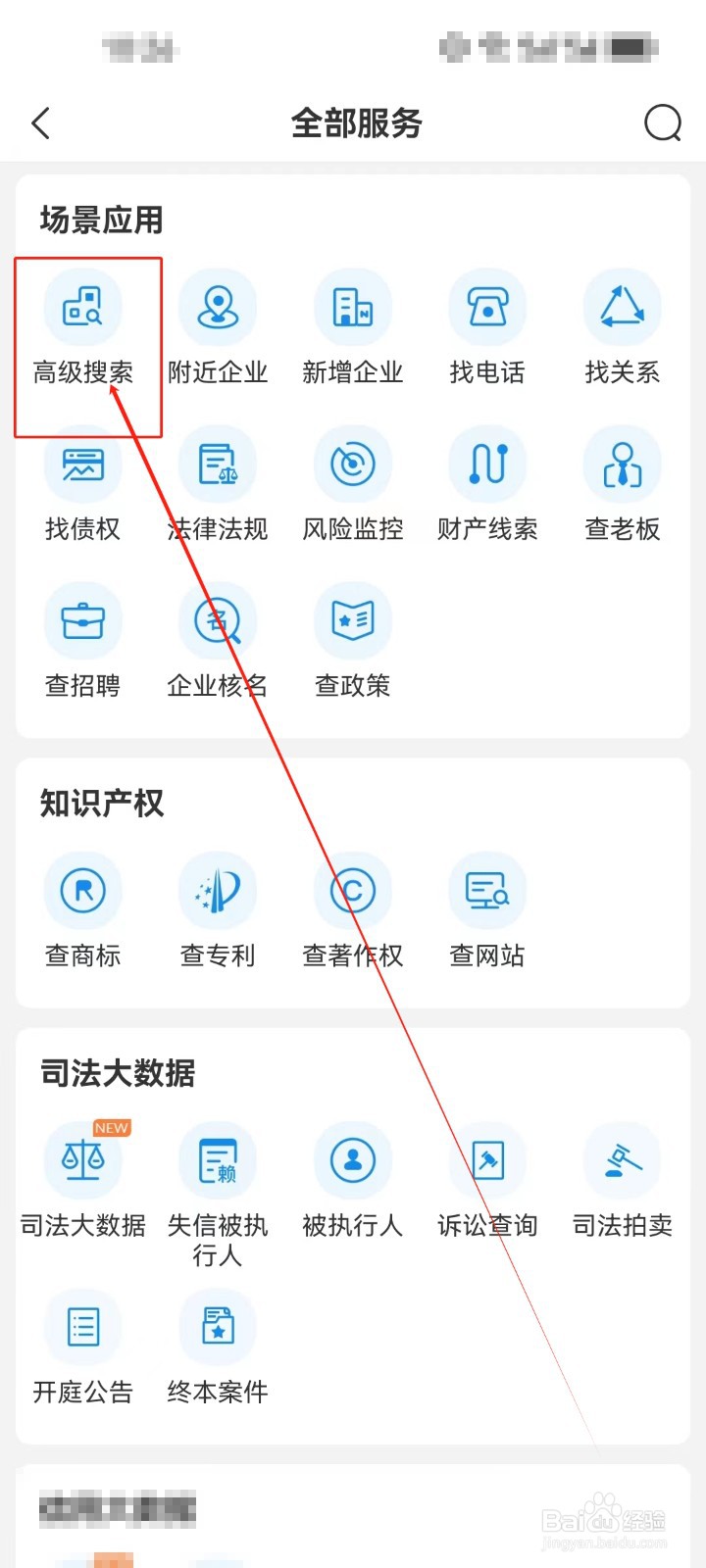
Task: Open 司法大数据 judicial big data
Action: pyautogui.click(x=84, y=1181)
